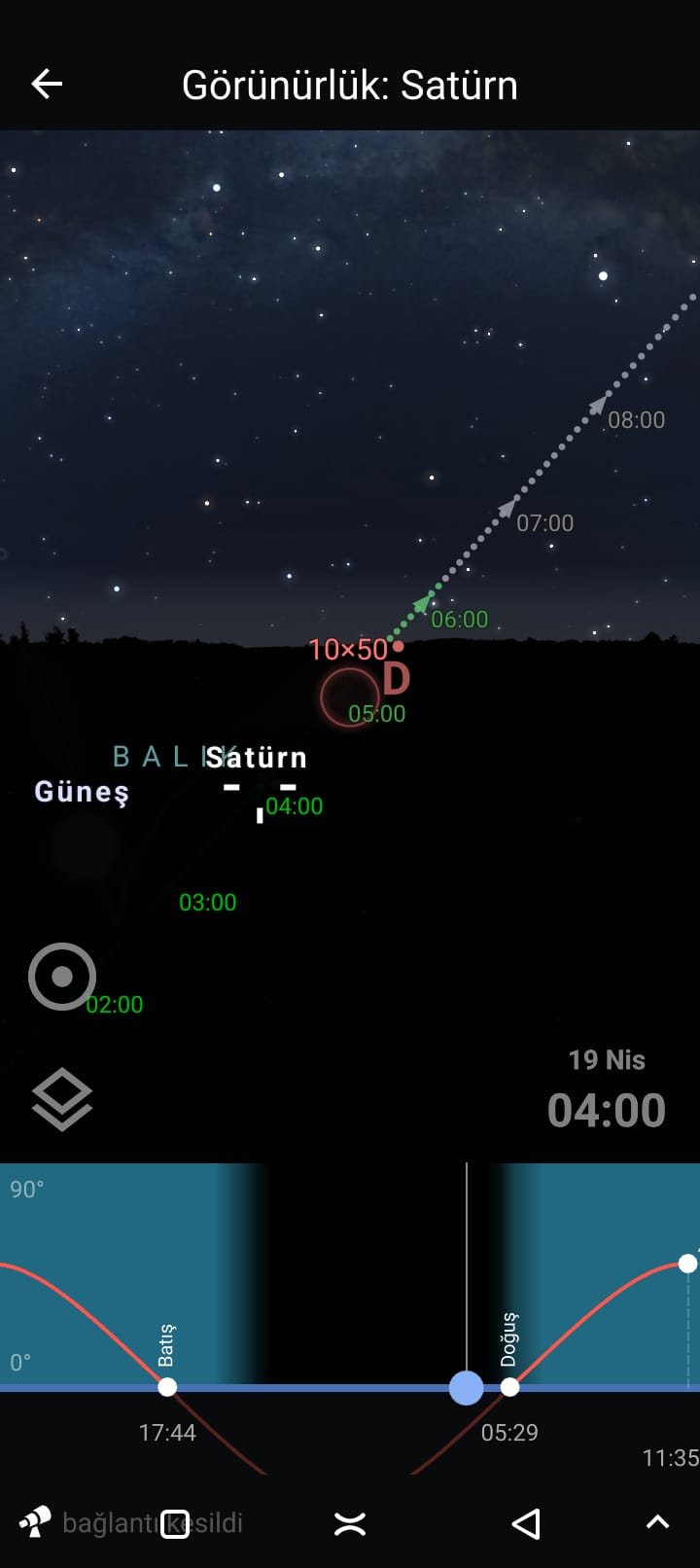Open the layers icon
The height and width of the screenshot is (1568, 700).
[62, 1099]
